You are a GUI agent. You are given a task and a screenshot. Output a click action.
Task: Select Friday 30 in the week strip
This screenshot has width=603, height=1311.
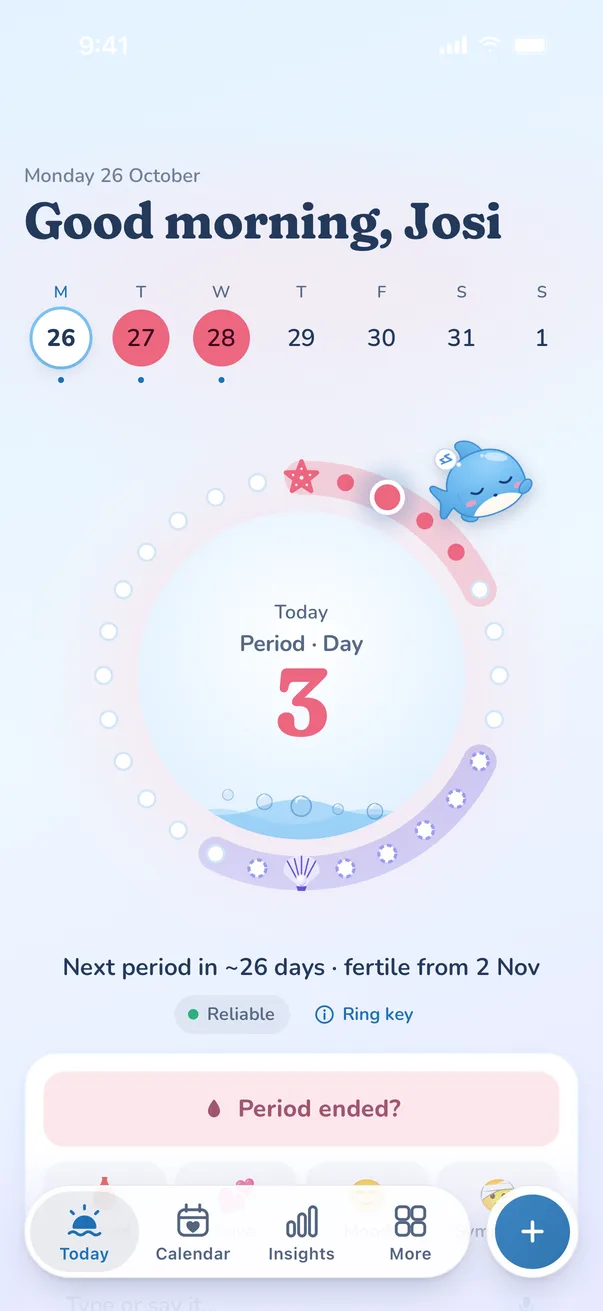coord(381,338)
